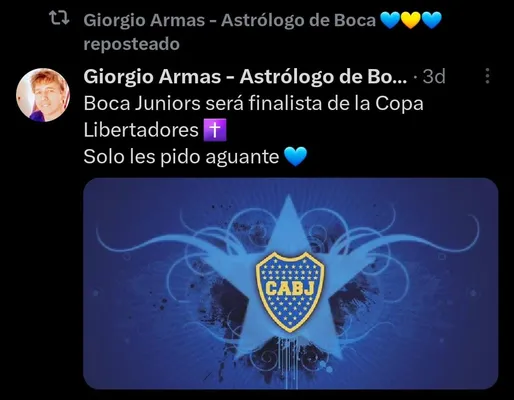Open the author name Giorgio Armas - Astrólogo de Bo...

coord(245,76)
